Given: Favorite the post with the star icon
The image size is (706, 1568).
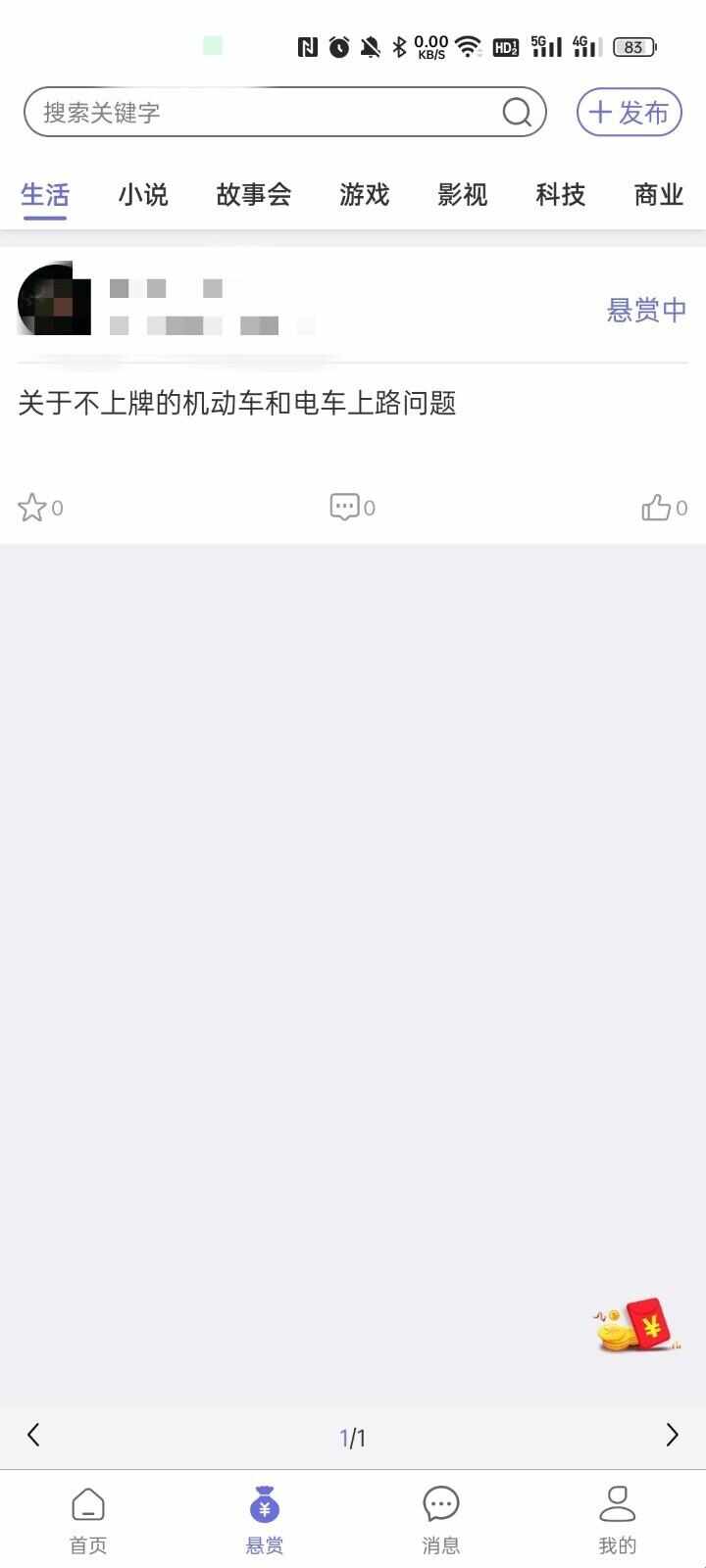Looking at the screenshot, I should 32,508.
